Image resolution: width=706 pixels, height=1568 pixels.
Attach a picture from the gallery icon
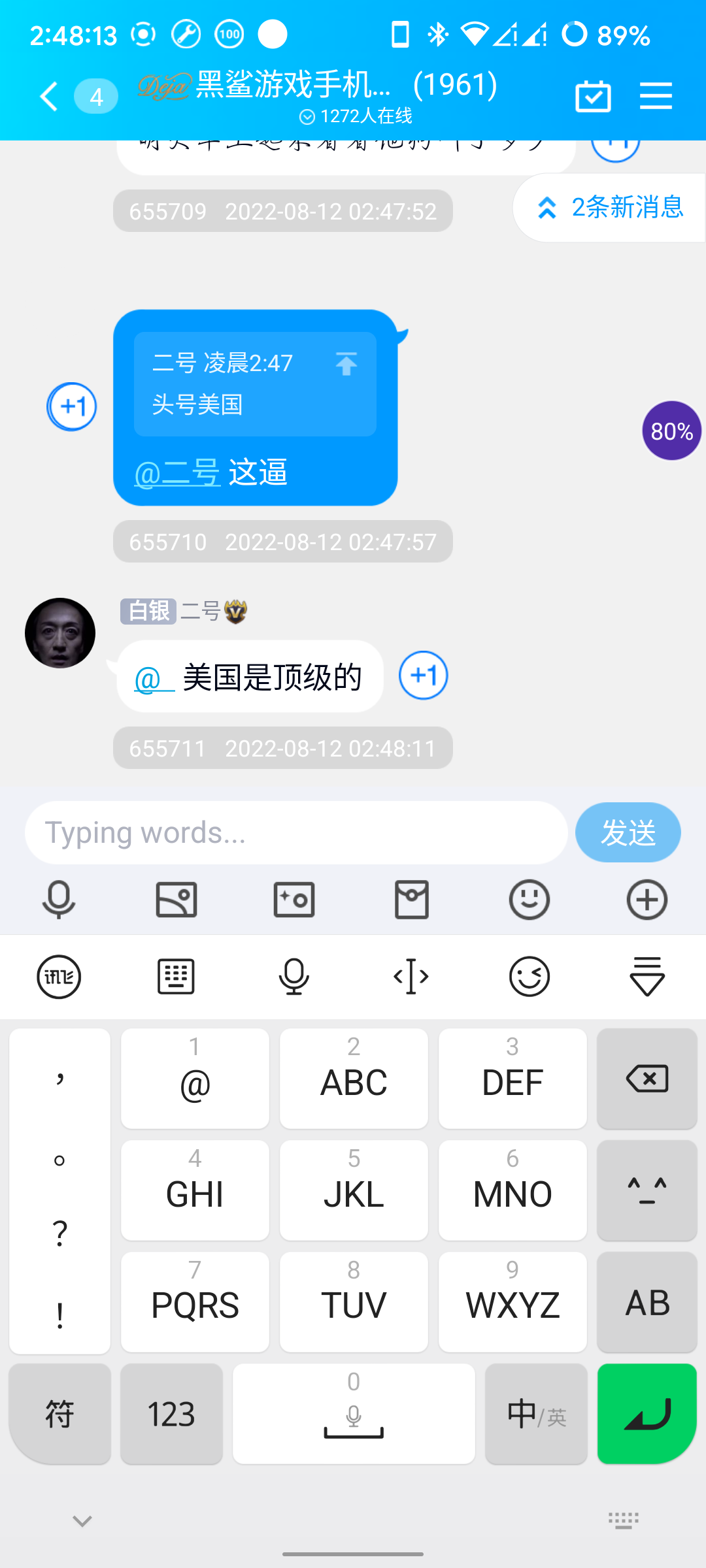point(176,900)
